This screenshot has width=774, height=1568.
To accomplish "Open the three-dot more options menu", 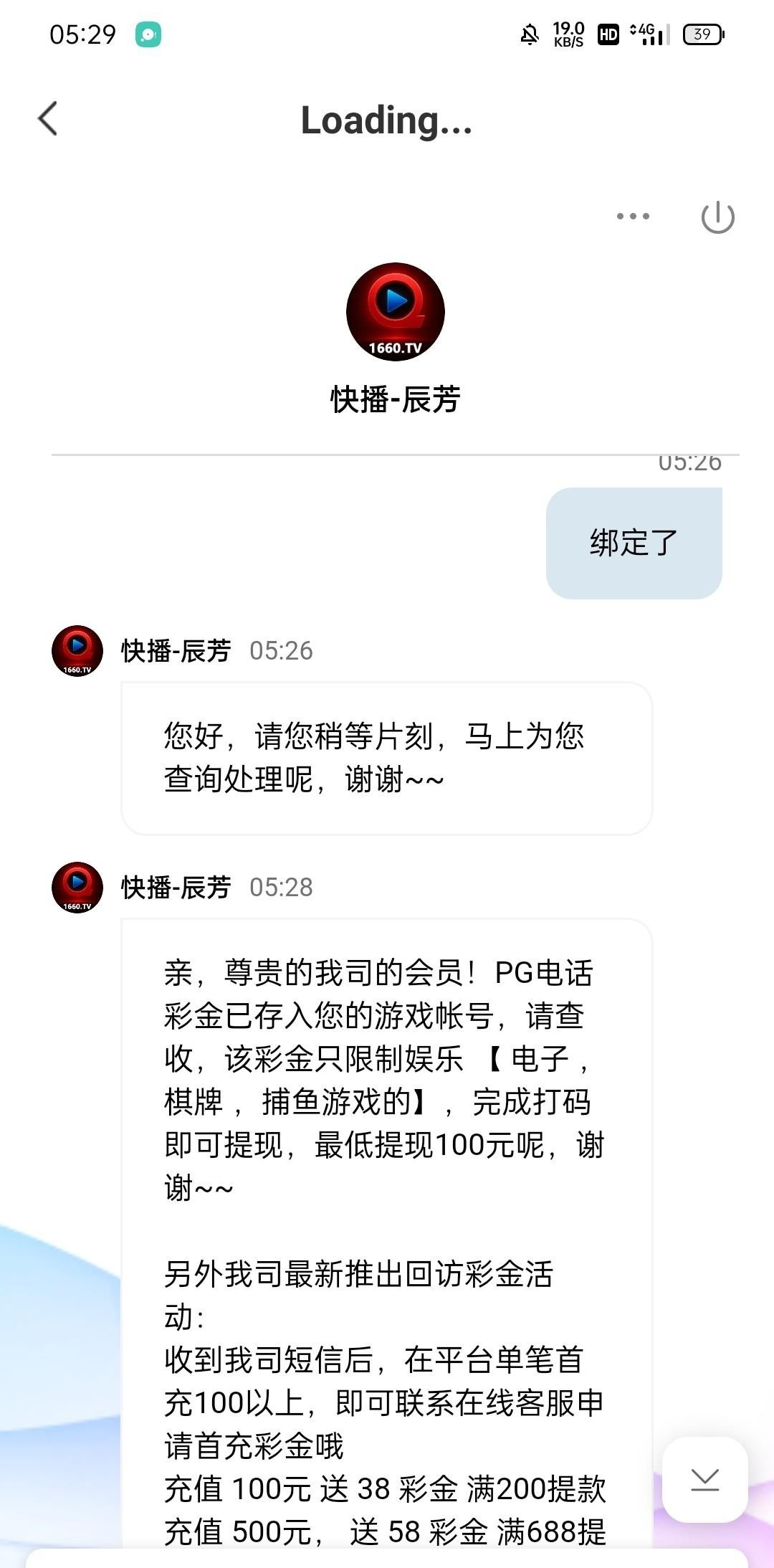I will click(x=633, y=216).
